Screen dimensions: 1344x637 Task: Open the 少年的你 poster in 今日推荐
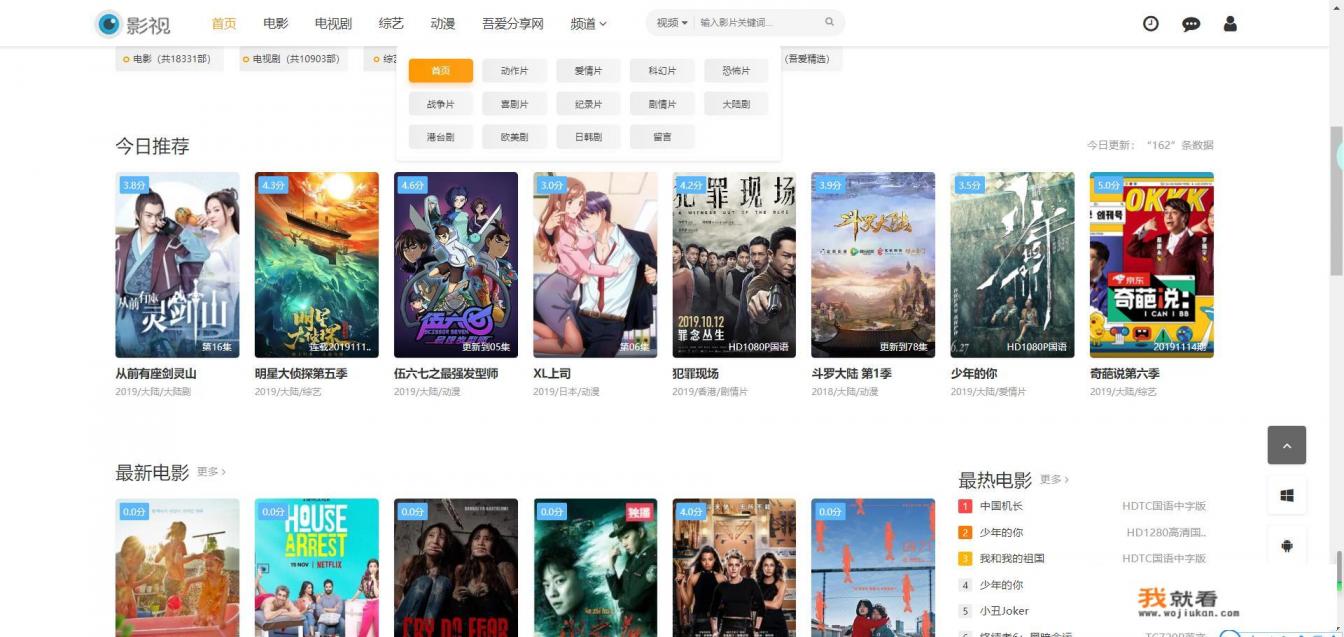pyautogui.click(x=1012, y=264)
